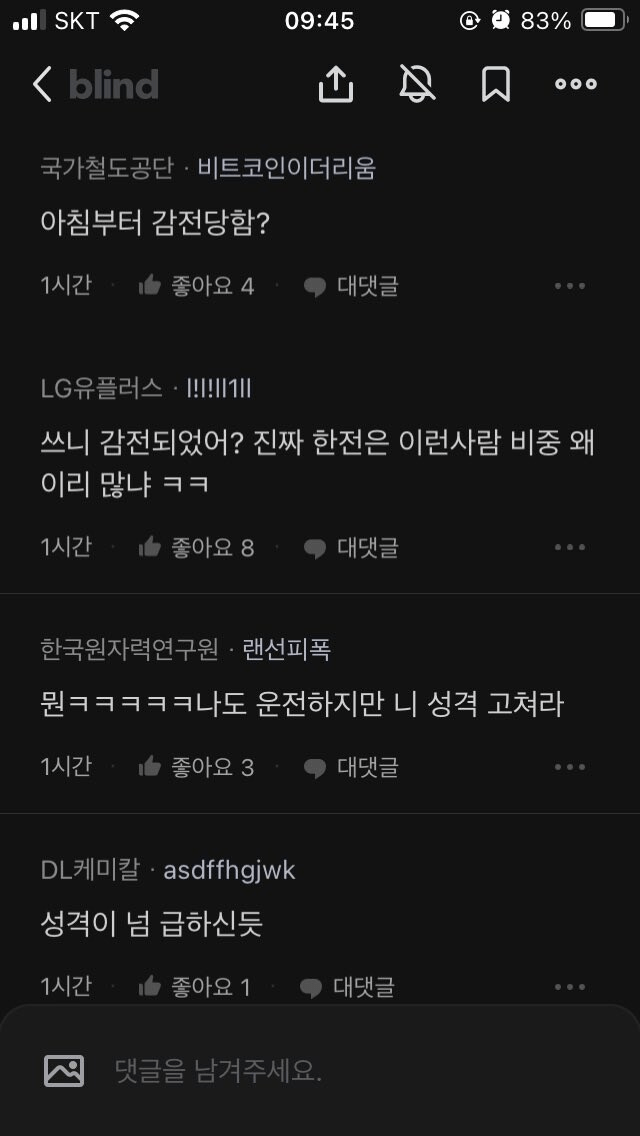Open more options for asdffhgjwk's comment
The height and width of the screenshot is (1136, 640).
[569, 987]
